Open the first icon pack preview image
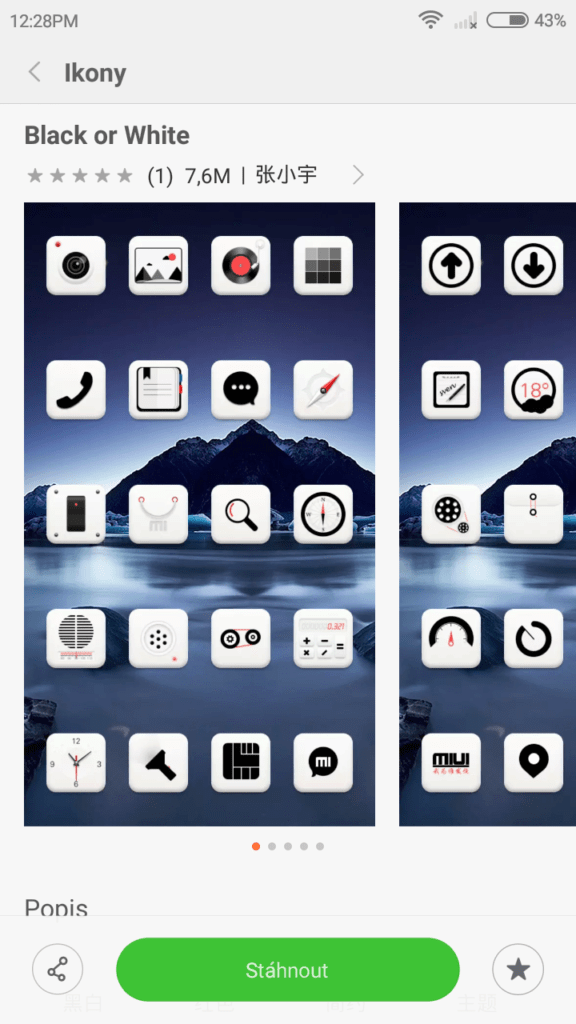 [199, 514]
